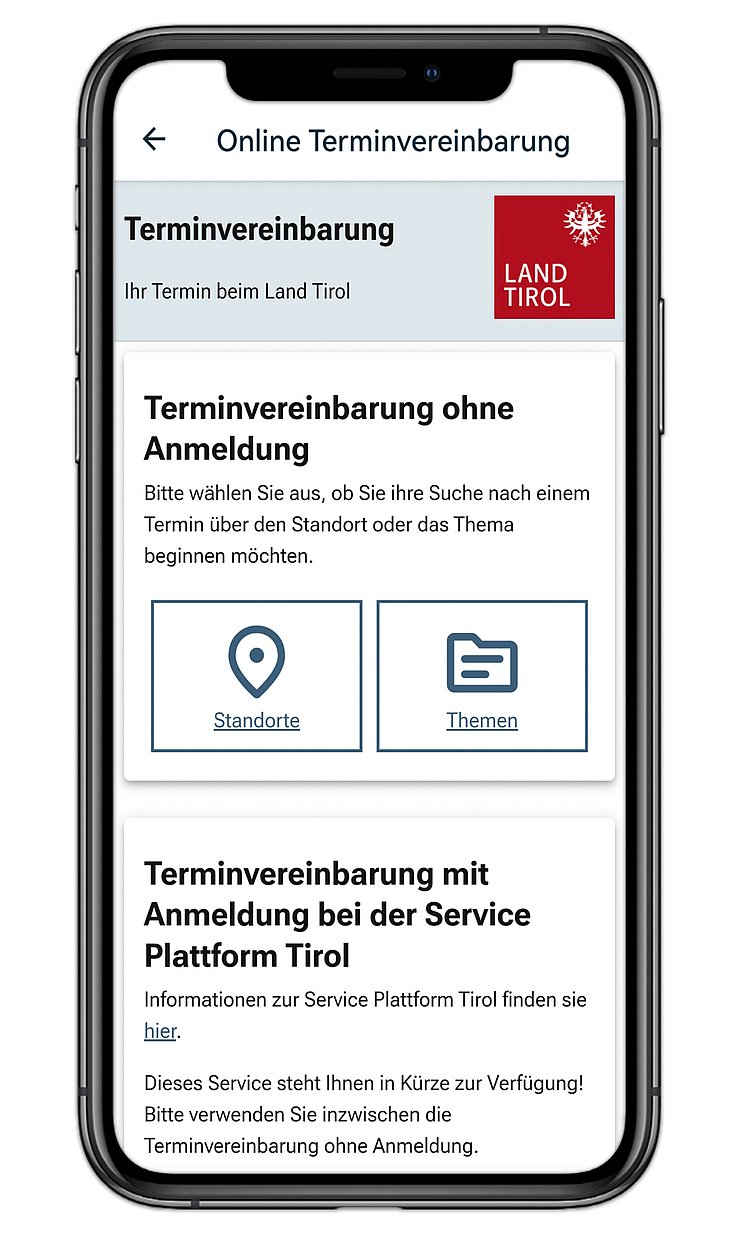740x1234 pixels.
Task: Click the Terminvereinbarung banner heading
Action: point(260,229)
